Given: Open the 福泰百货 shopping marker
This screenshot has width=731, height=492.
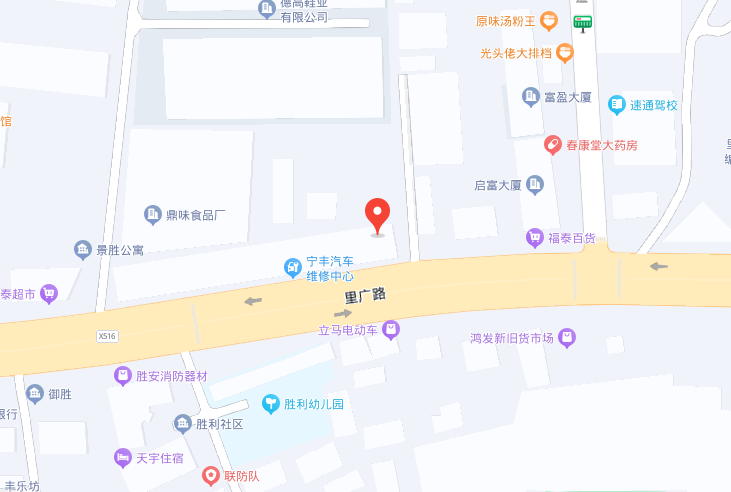Looking at the screenshot, I should (x=534, y=238).
